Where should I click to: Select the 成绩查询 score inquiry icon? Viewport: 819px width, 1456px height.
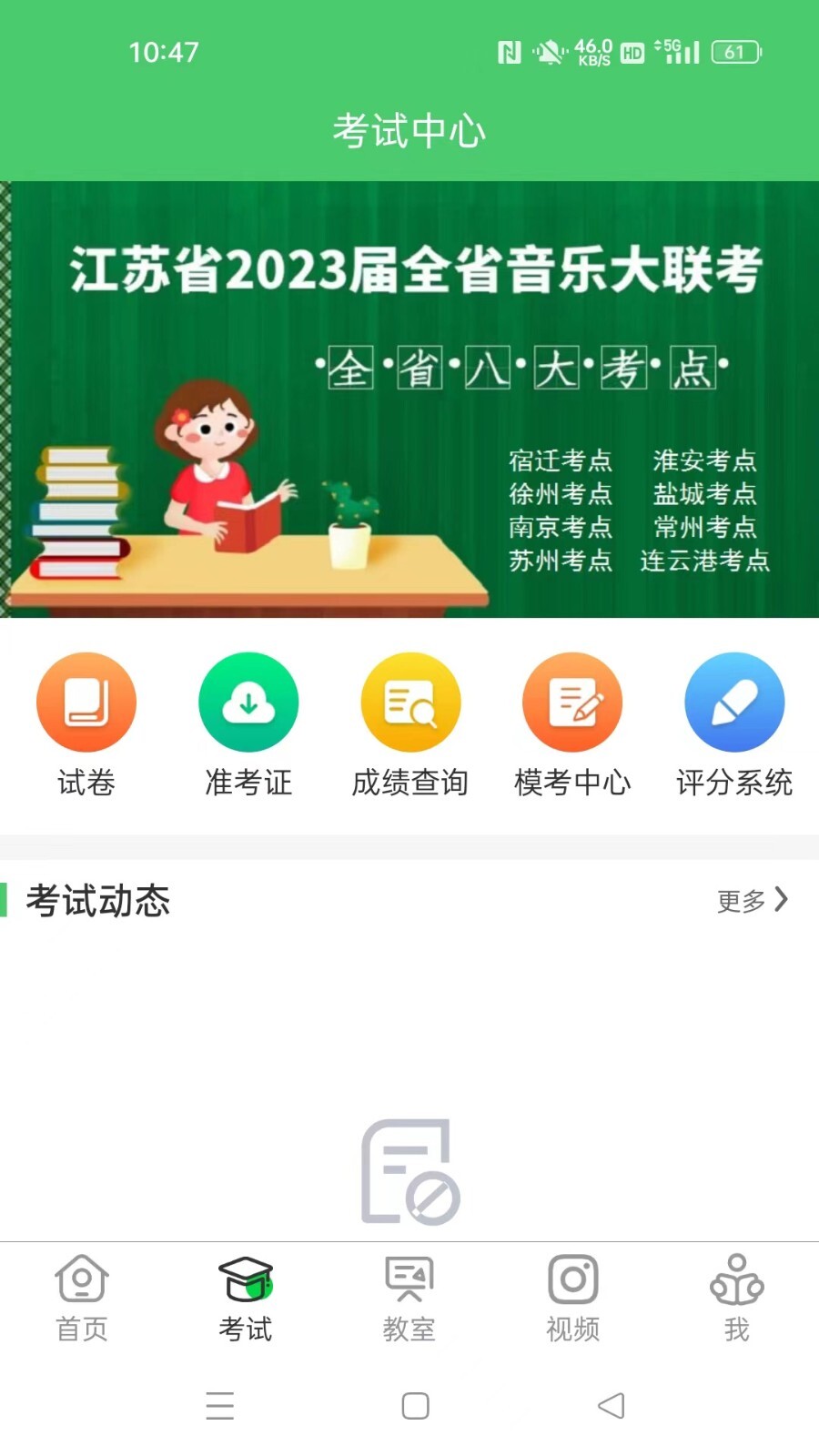[409, 702]
